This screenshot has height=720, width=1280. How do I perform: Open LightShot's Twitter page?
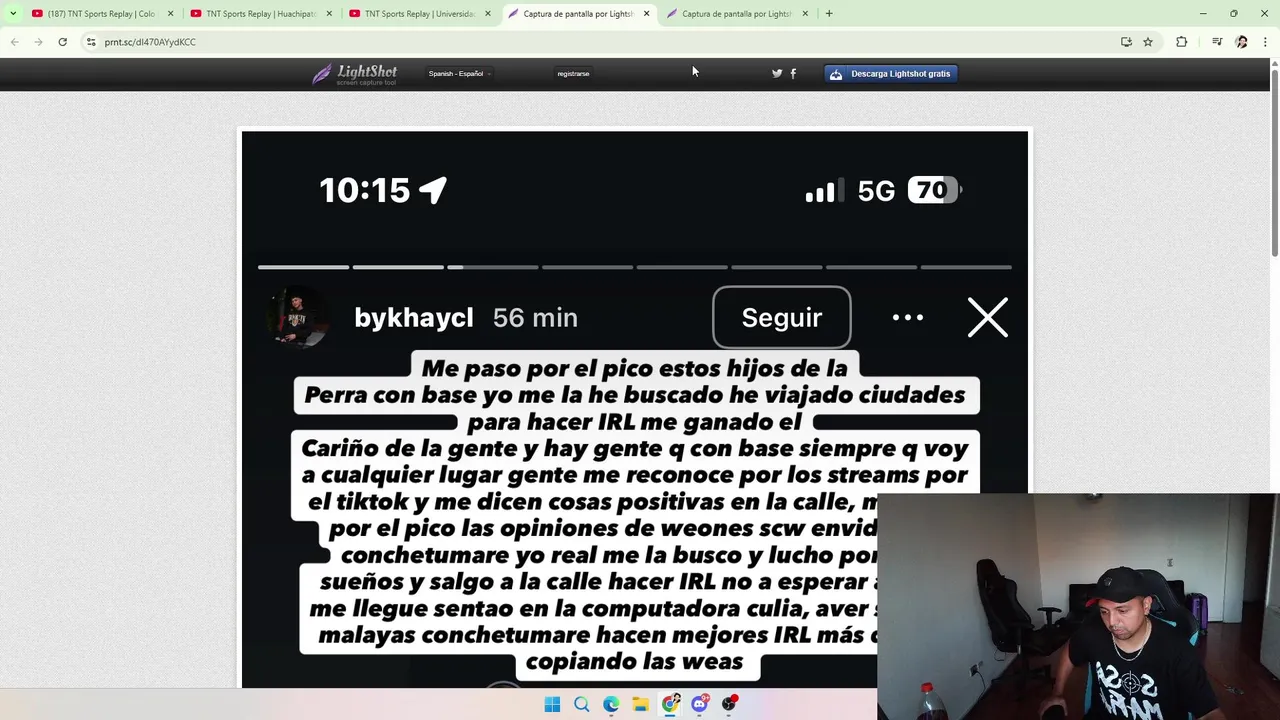(776, 73)
